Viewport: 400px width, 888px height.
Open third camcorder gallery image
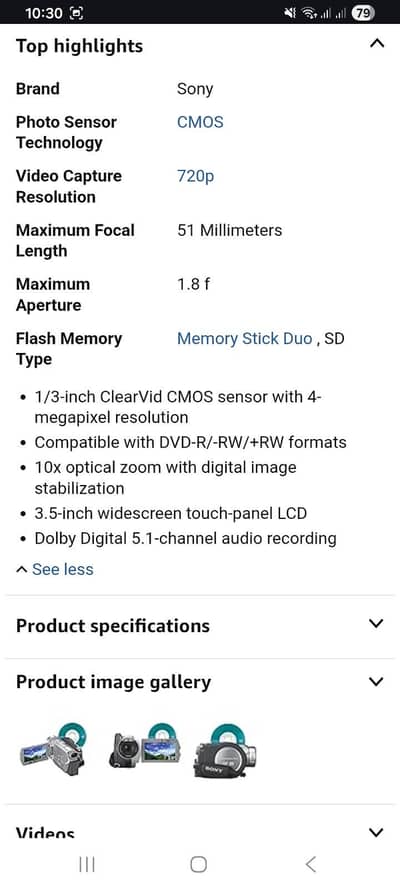coord(224,752)
